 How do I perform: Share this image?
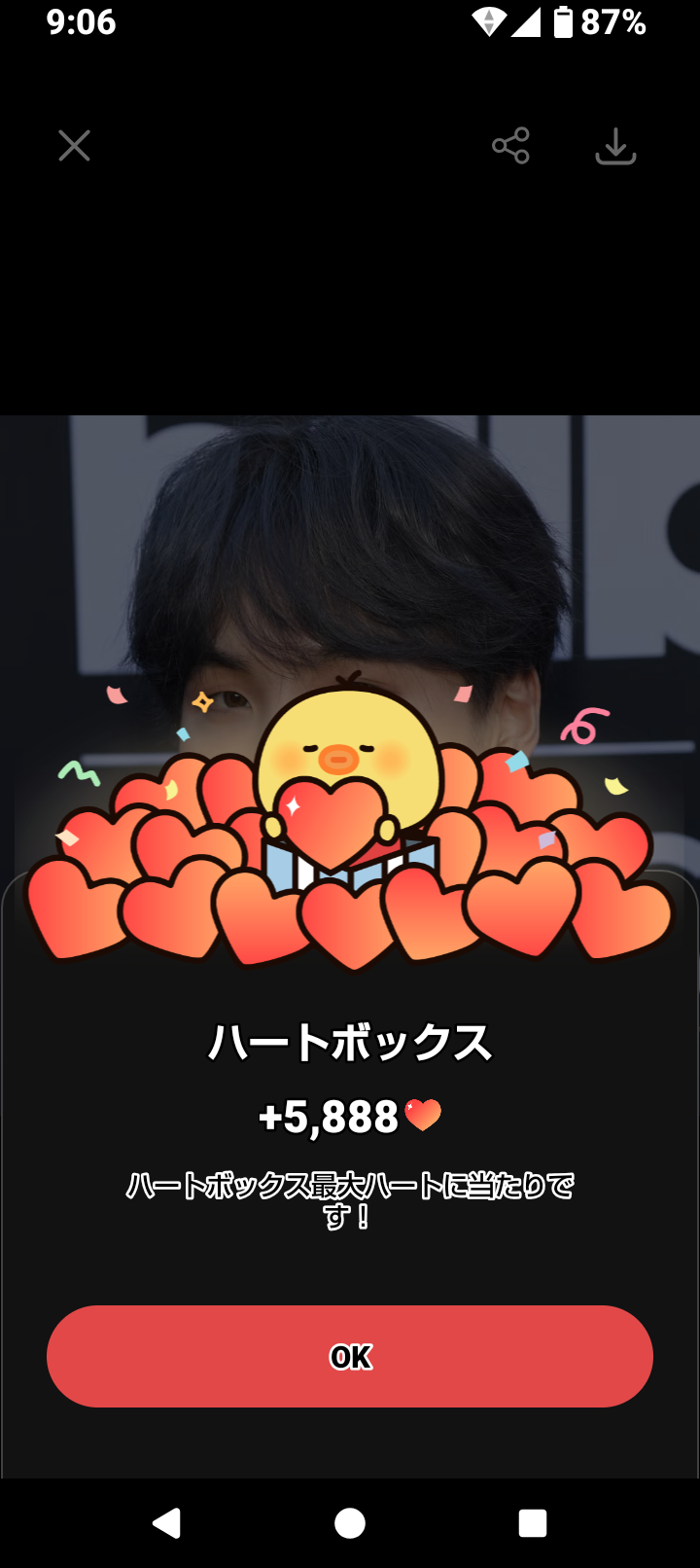click(510, 146)
